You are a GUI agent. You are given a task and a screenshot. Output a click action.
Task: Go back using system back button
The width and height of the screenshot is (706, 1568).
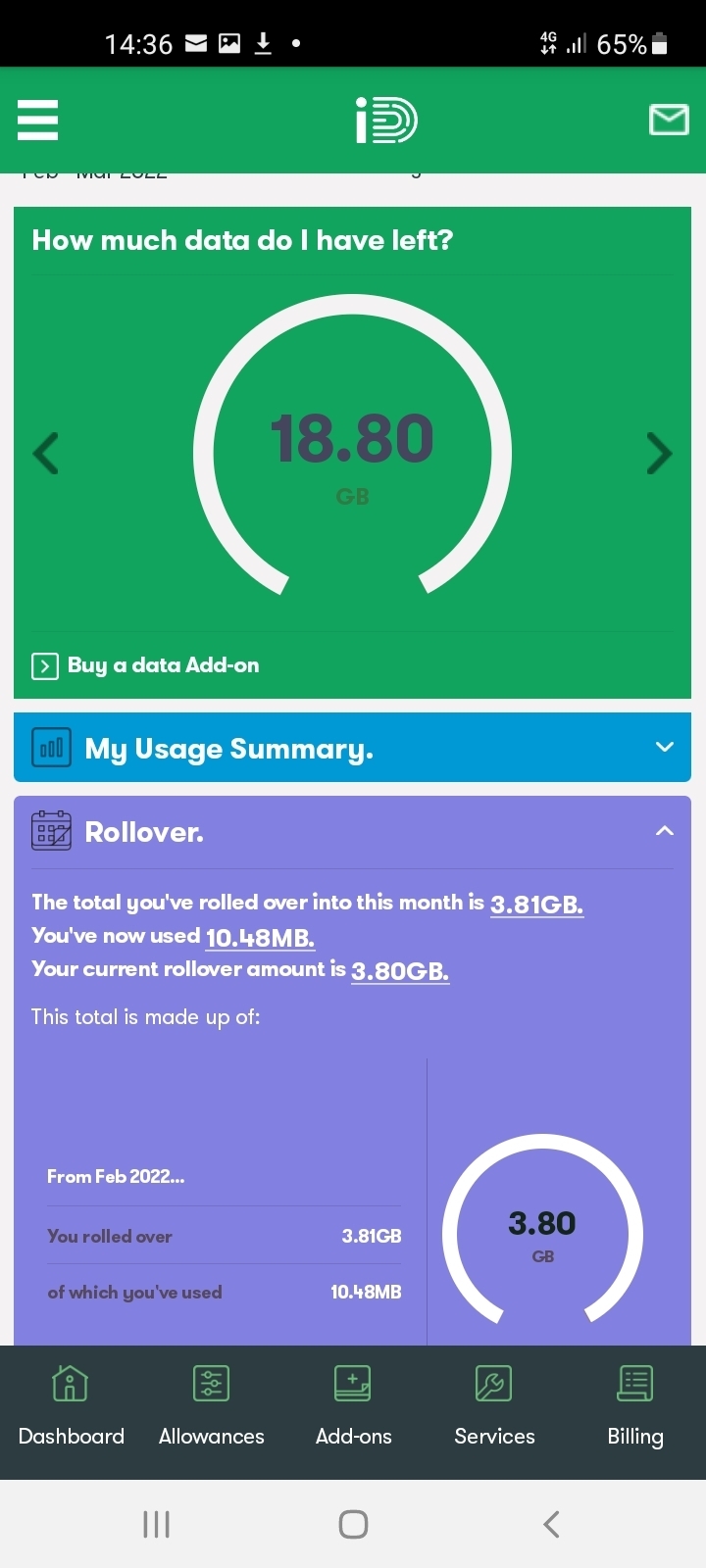[x=551, y=1524]
